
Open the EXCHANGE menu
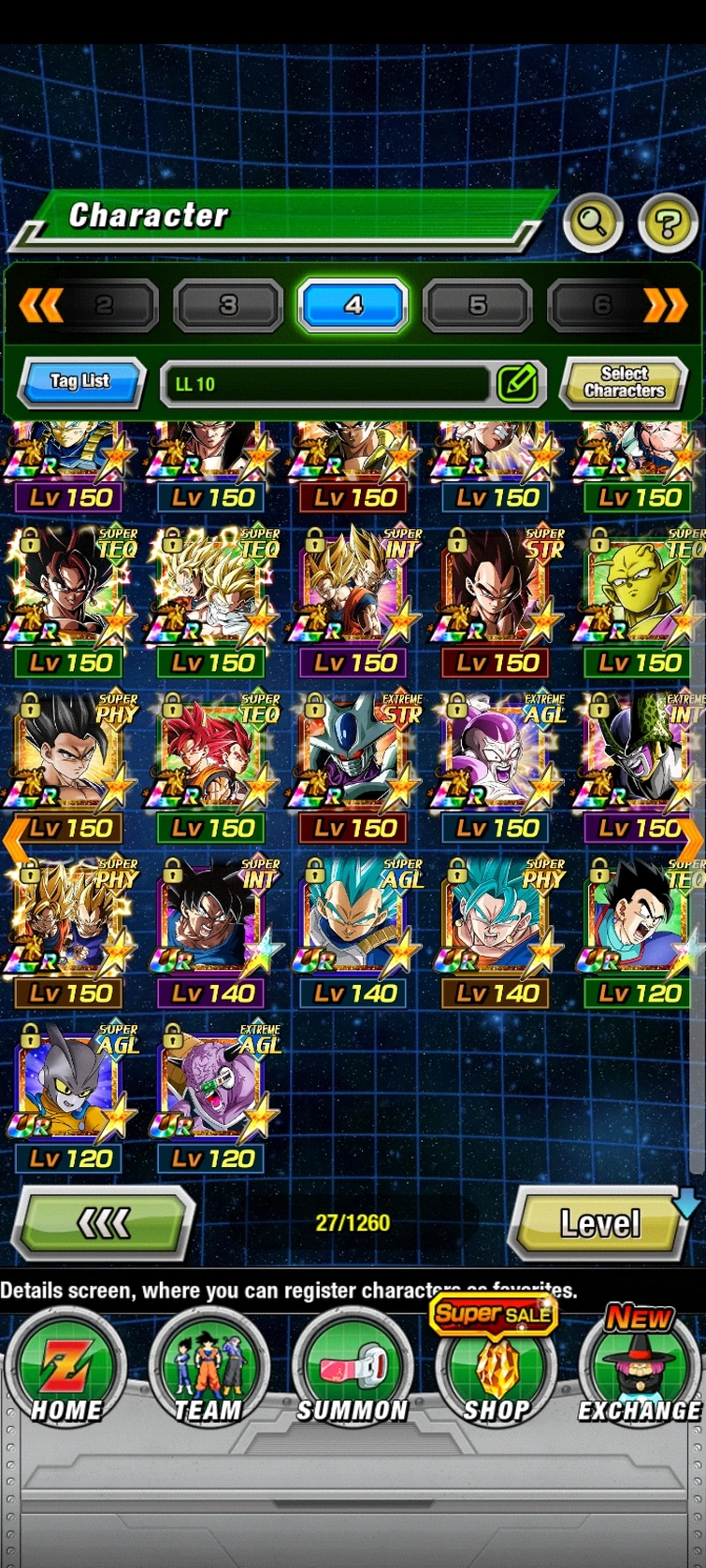click(640, 1369)
